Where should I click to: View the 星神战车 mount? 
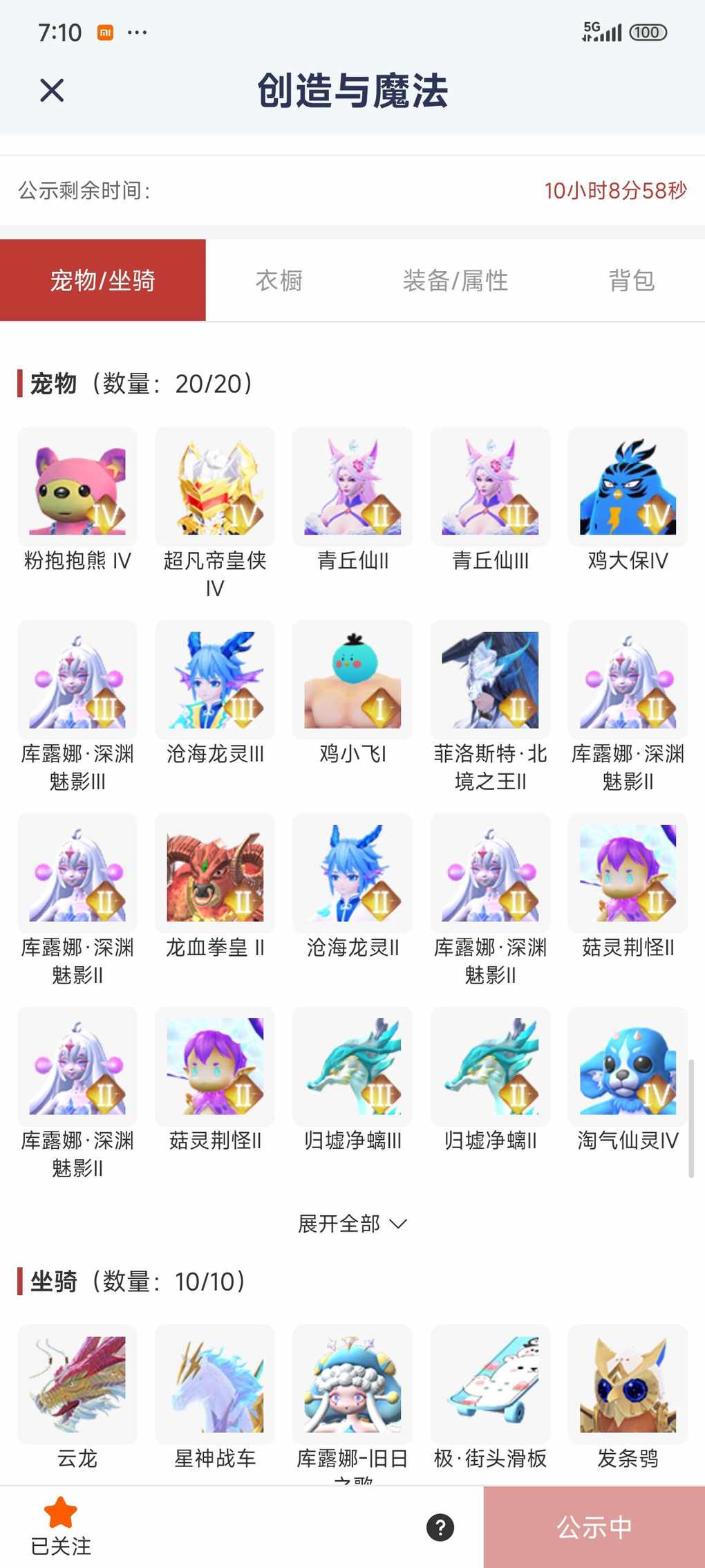point(215,1384)
